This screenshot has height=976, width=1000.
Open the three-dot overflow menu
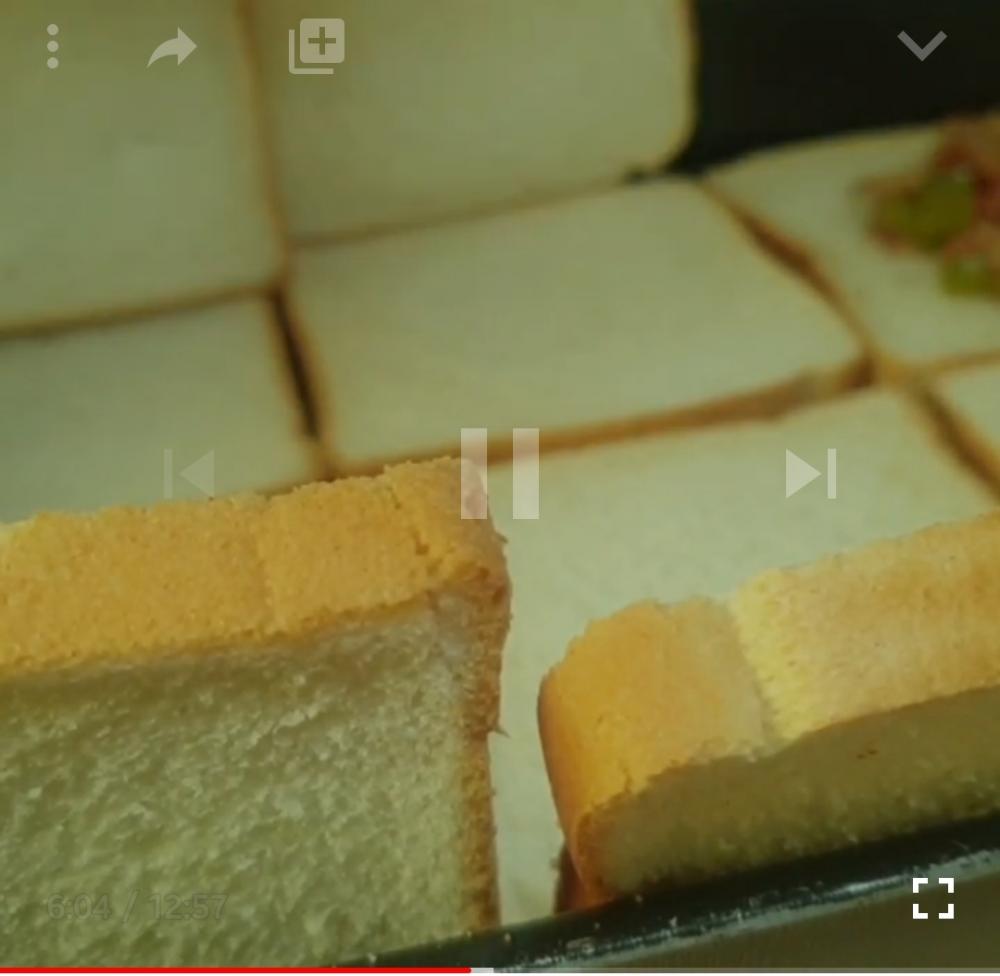point(52,47)
